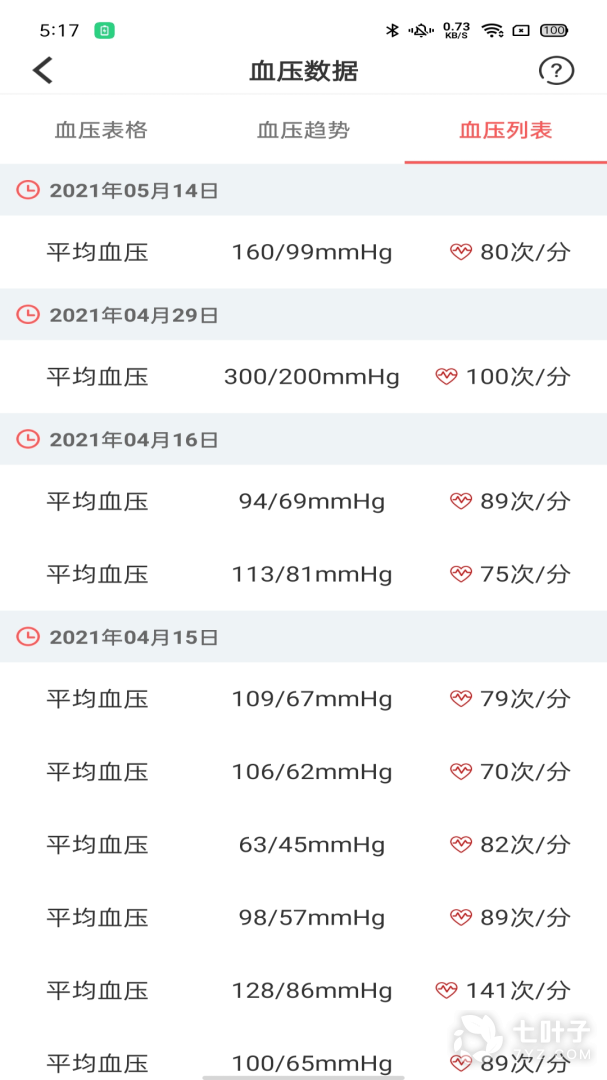The height and width of the screenshot is (1080, 607).
Task: Select the 血压列表 tab
Action: (x=505, y=130)
